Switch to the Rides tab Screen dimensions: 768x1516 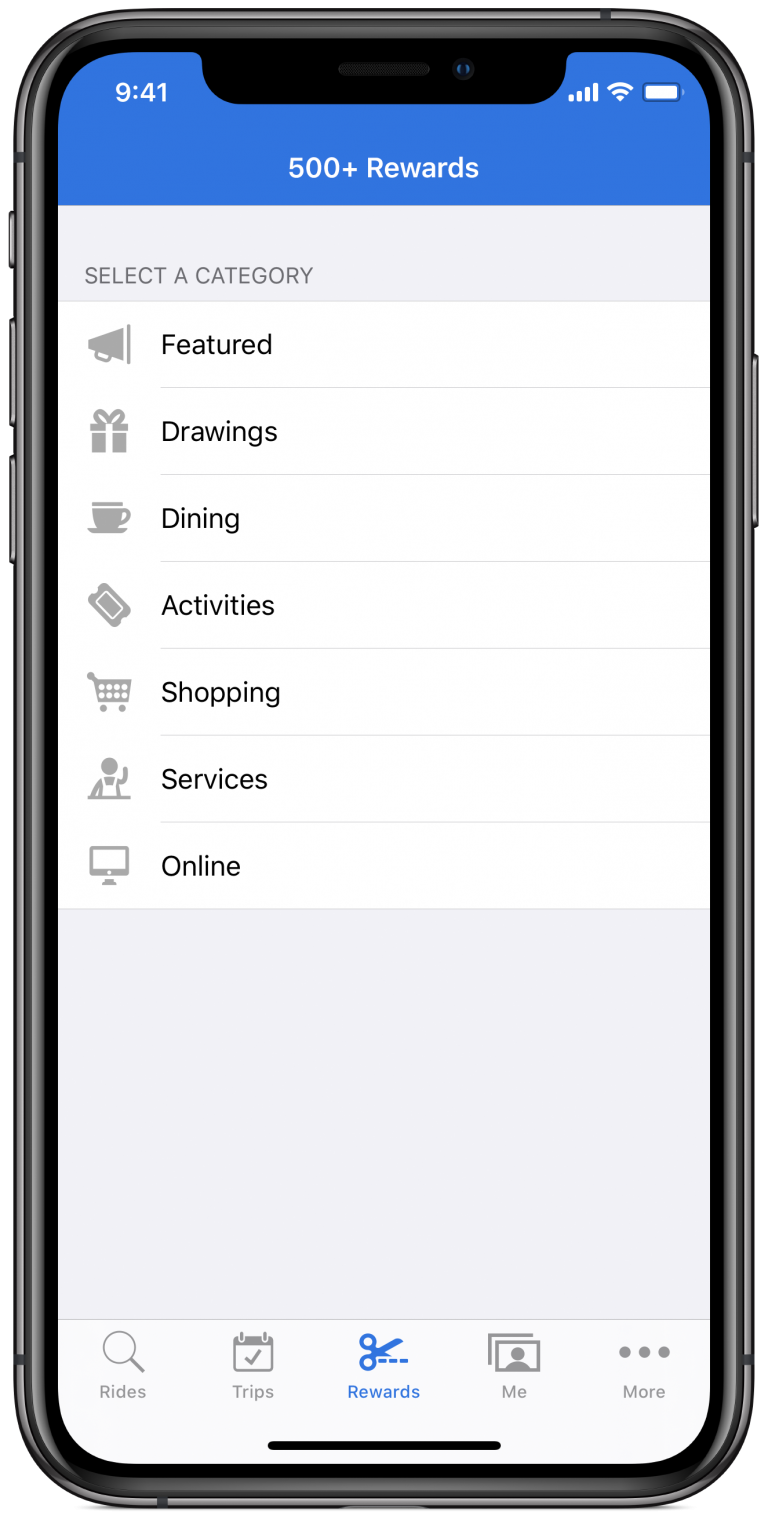click(x=123, y=1365)
